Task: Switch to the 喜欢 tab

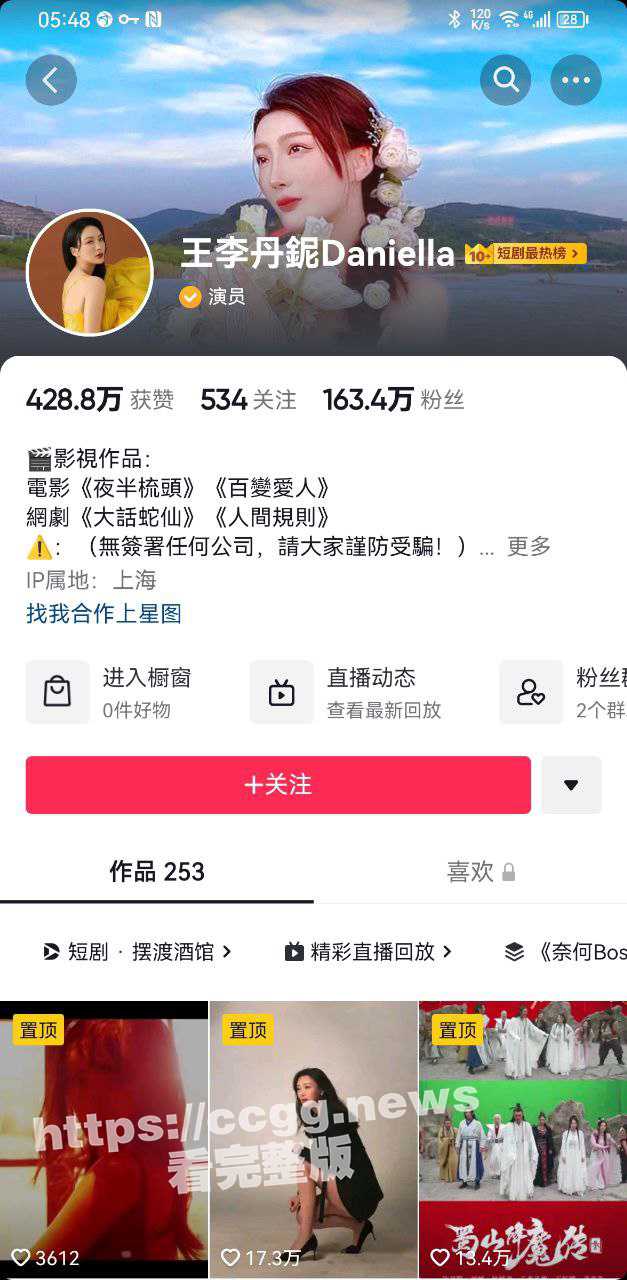Action: coord(480,872)
